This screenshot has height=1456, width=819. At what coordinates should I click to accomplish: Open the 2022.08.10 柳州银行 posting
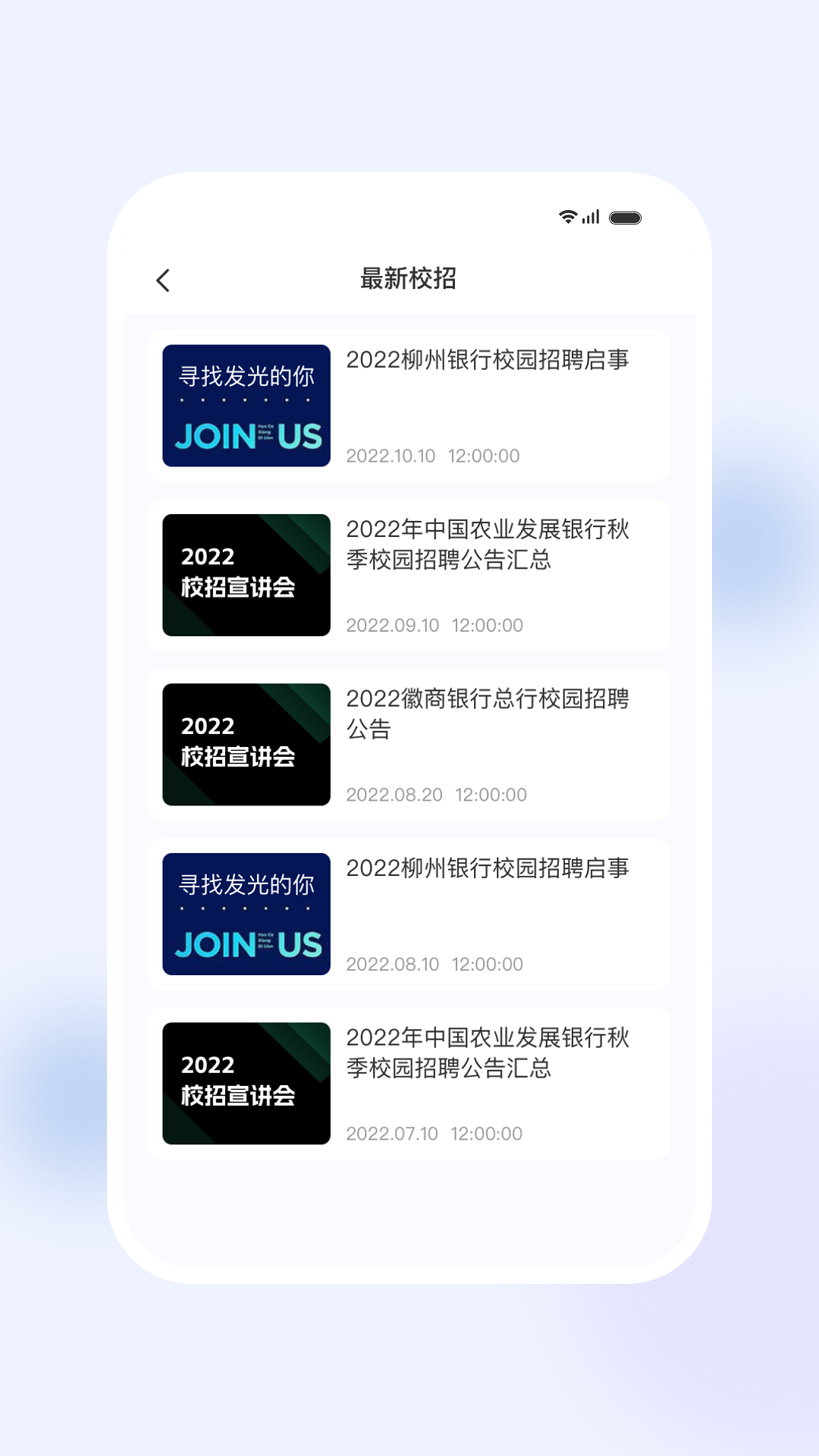click(x=489, y=871)
